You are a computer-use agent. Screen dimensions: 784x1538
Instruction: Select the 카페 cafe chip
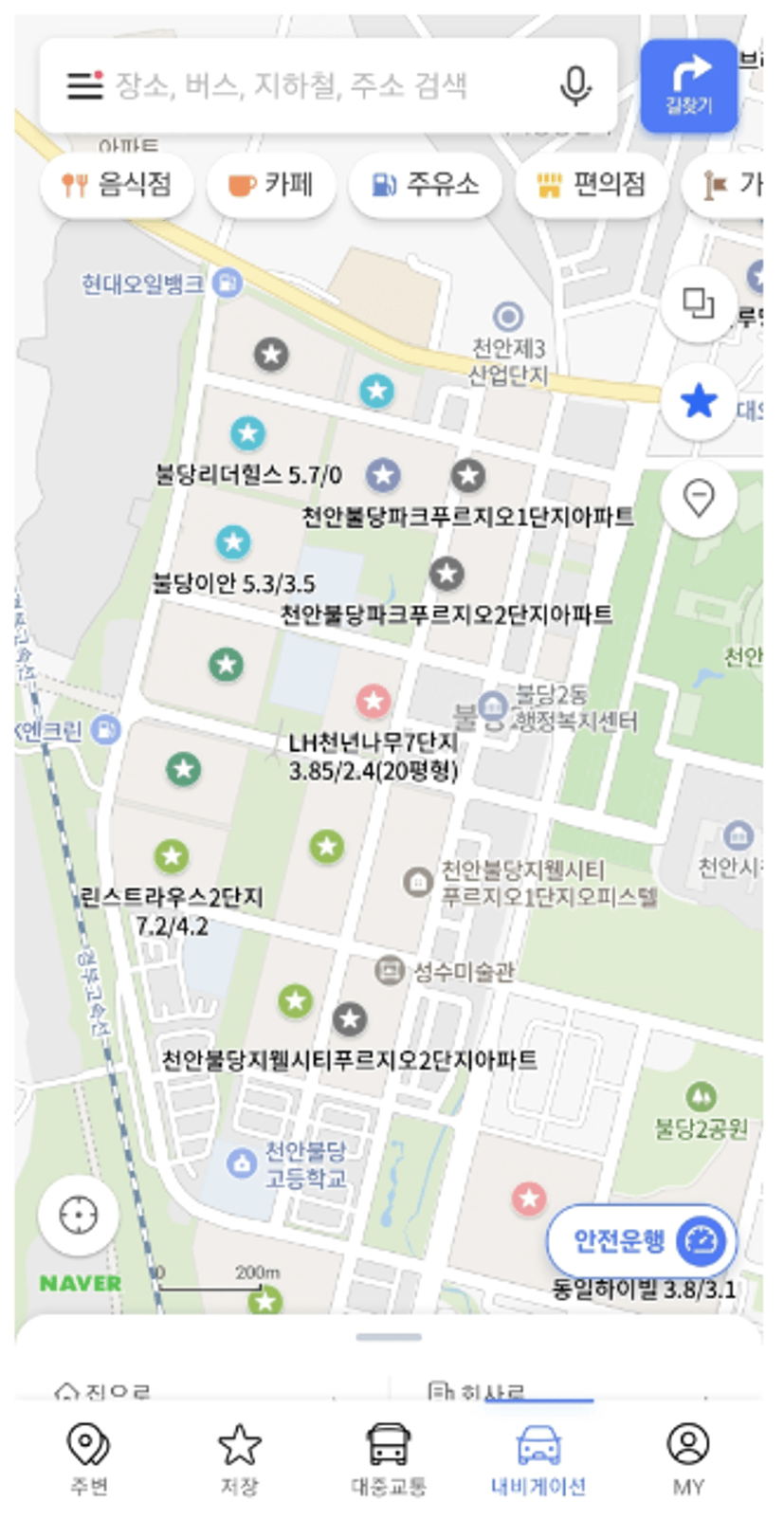pyautogui.click(x=271, y=184)
